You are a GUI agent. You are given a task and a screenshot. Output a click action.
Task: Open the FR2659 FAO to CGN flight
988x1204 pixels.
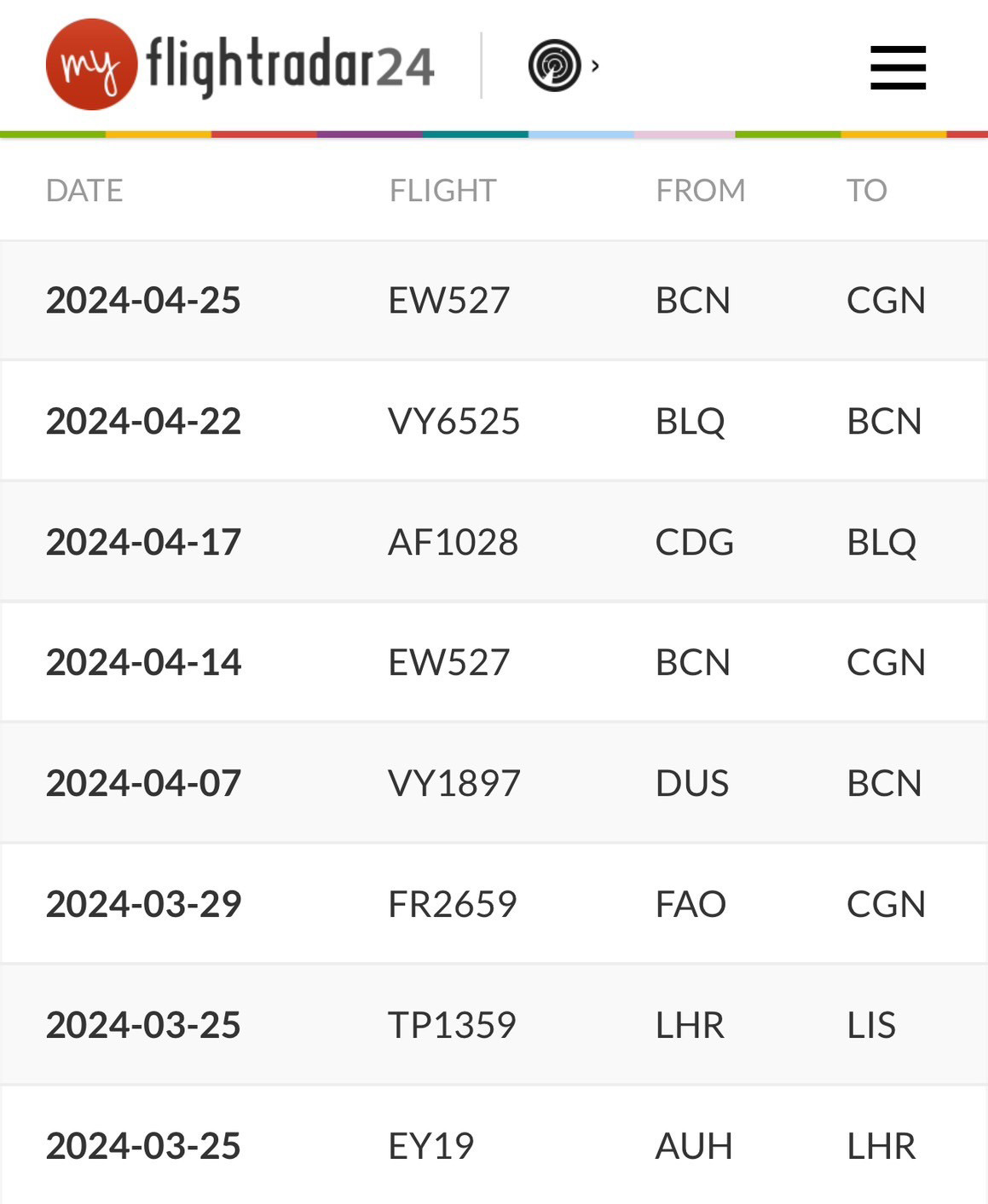point(452,904)
